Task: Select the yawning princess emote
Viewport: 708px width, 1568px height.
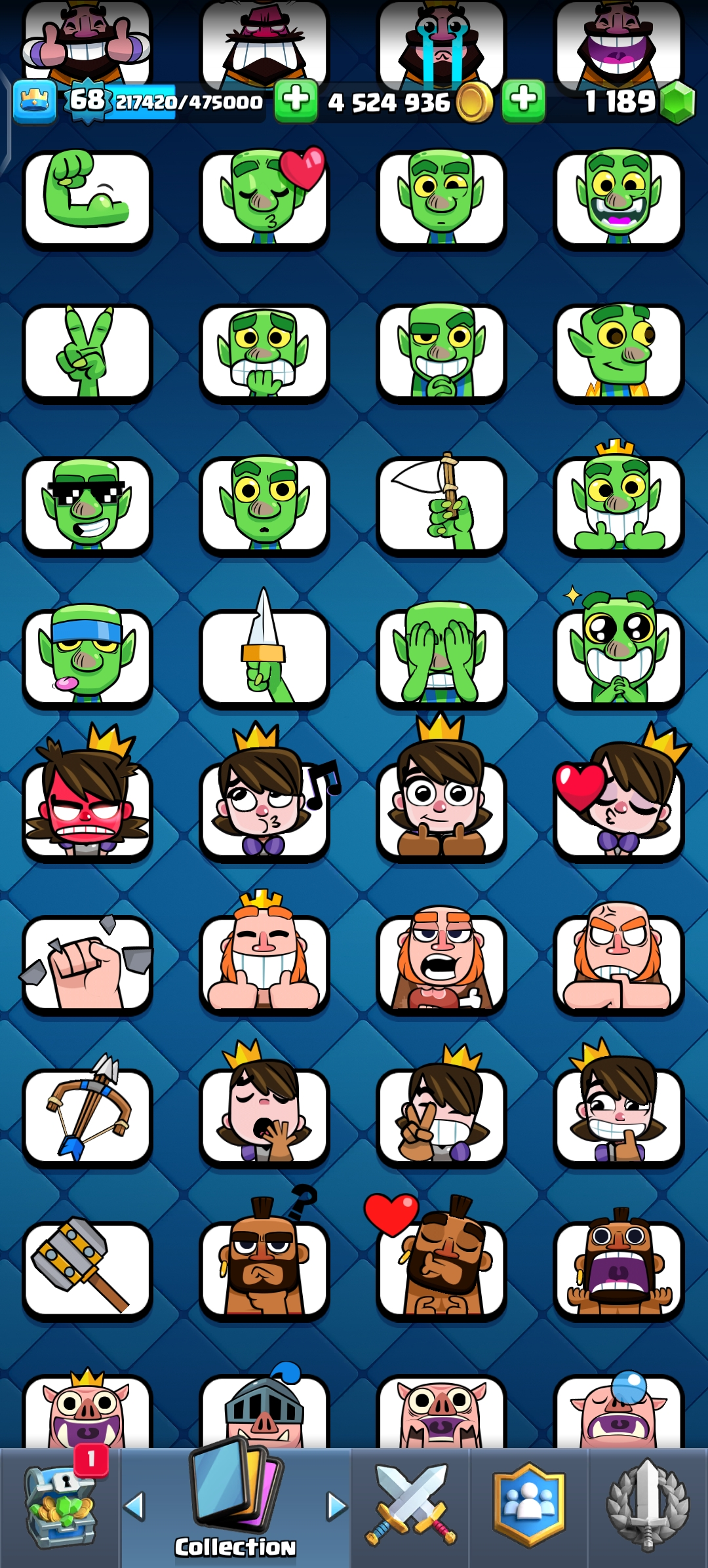Action: click(264, 1116)
